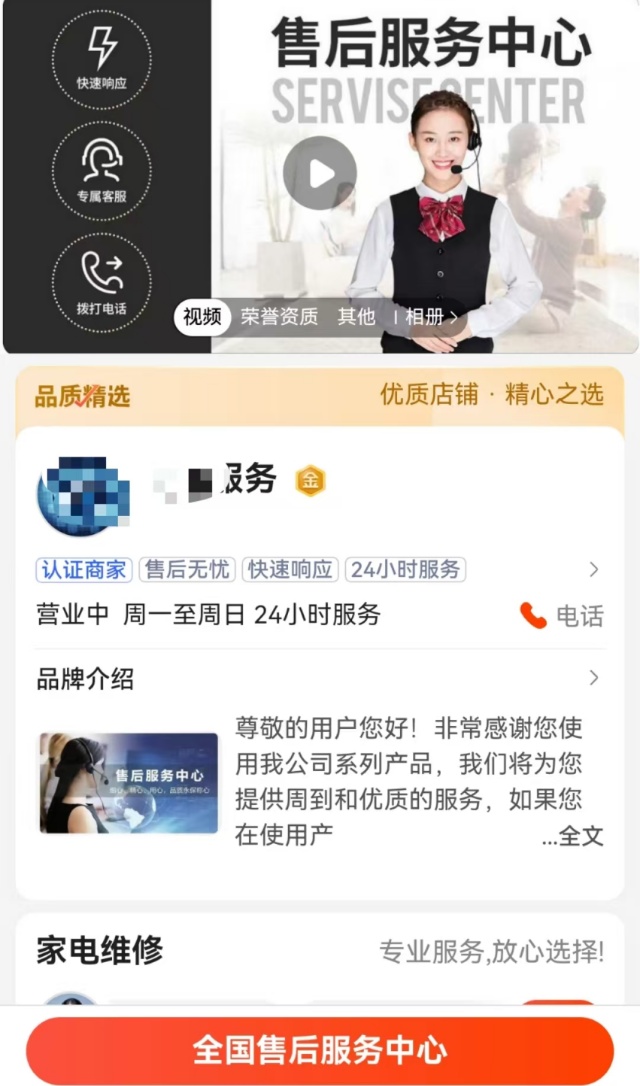Screen dimensions: 640x1086
Task: Switch to the 其他 tab
Action: [x=356, y=317]
